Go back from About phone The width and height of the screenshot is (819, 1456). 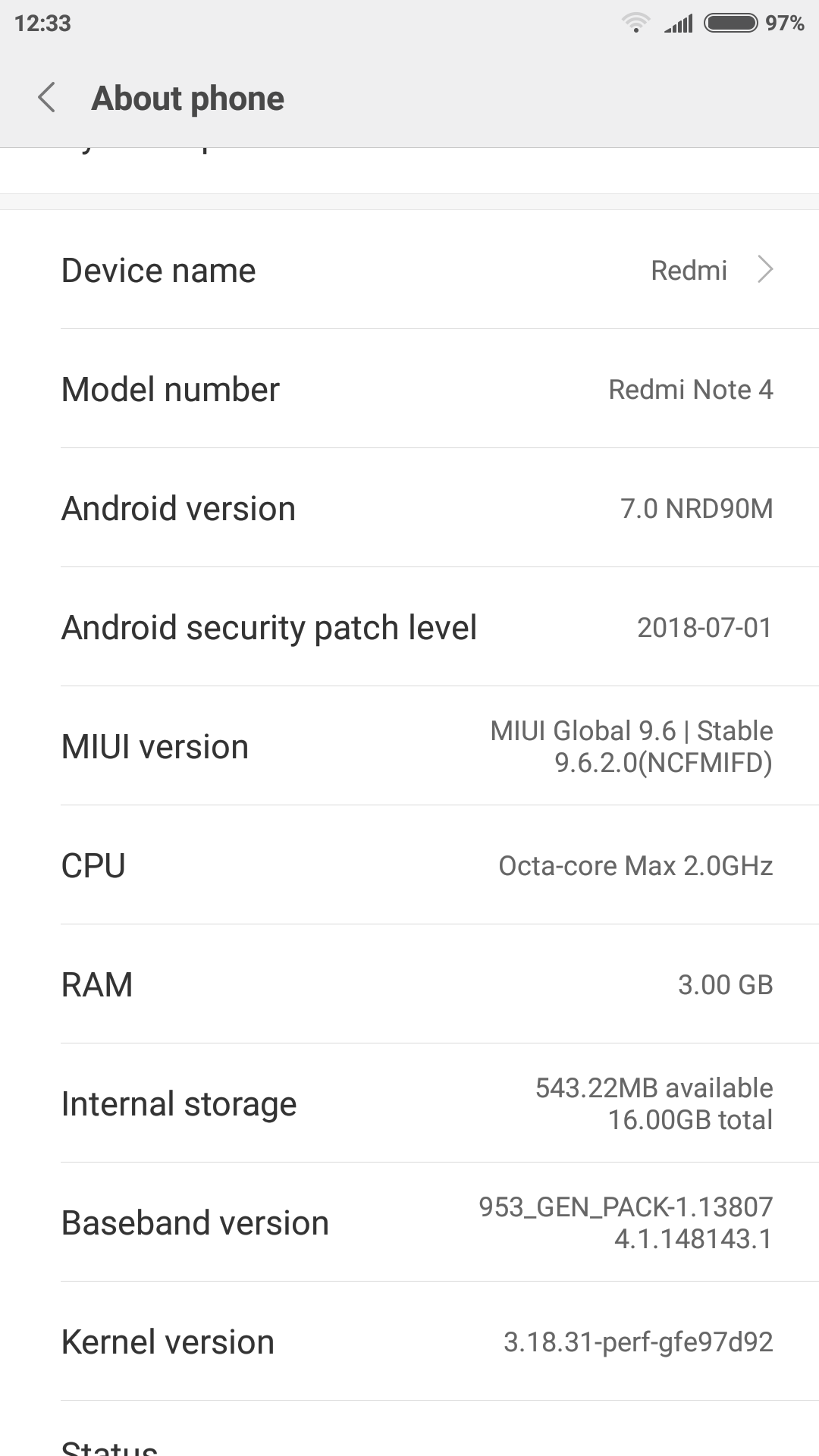click(x=47, y=98)
